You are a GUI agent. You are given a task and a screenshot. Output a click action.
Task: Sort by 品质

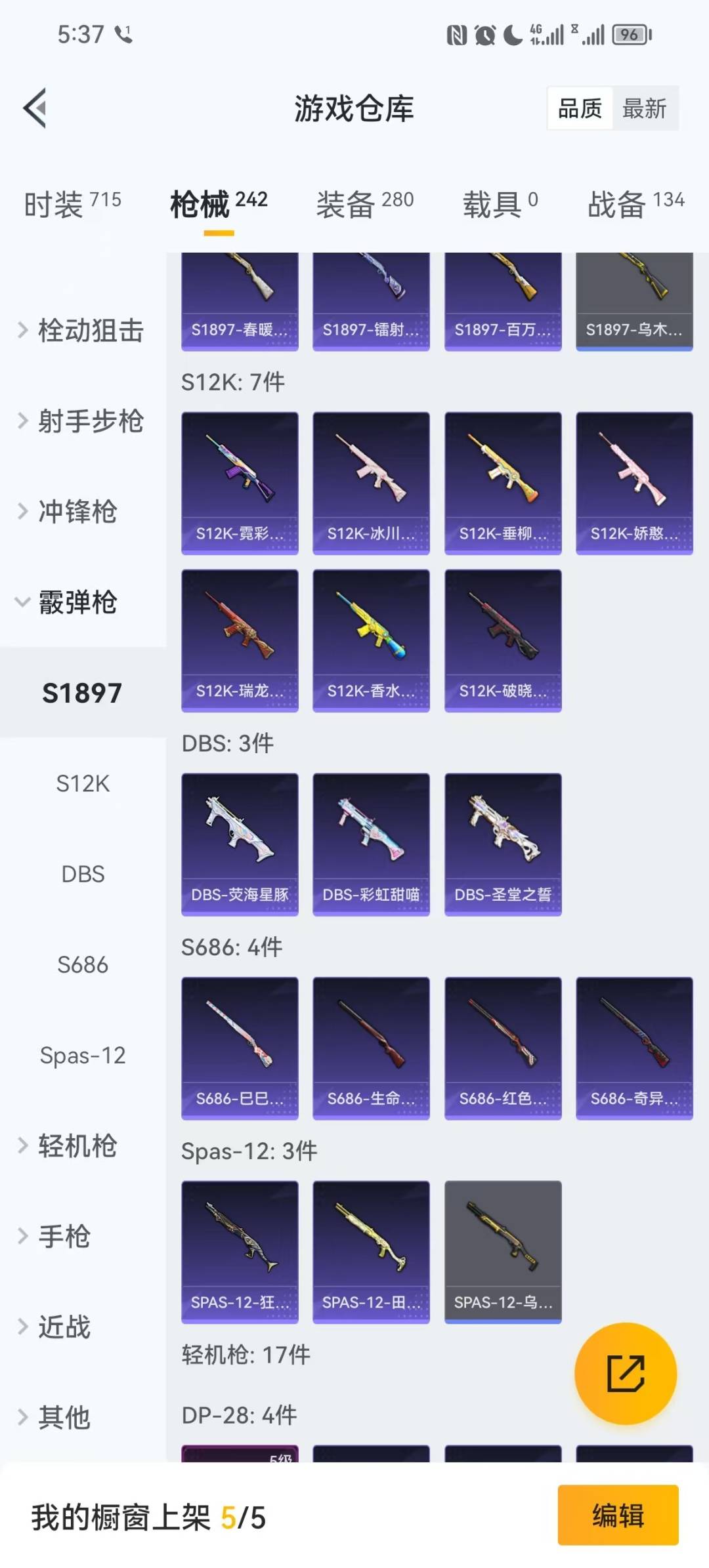click(580, 108)
